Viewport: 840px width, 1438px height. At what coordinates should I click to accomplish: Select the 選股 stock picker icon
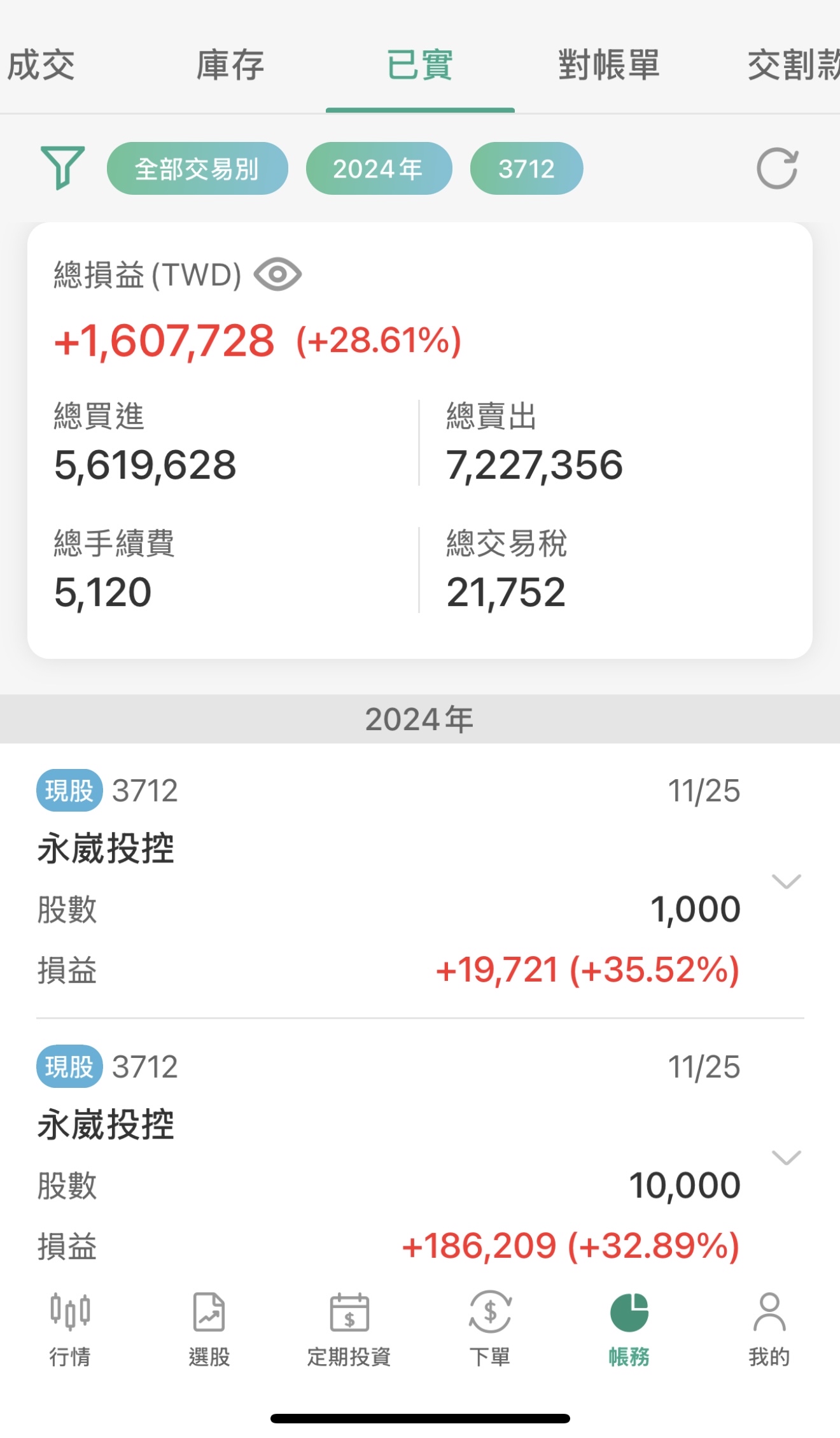pyautogui.click(x=210, y=1330)
